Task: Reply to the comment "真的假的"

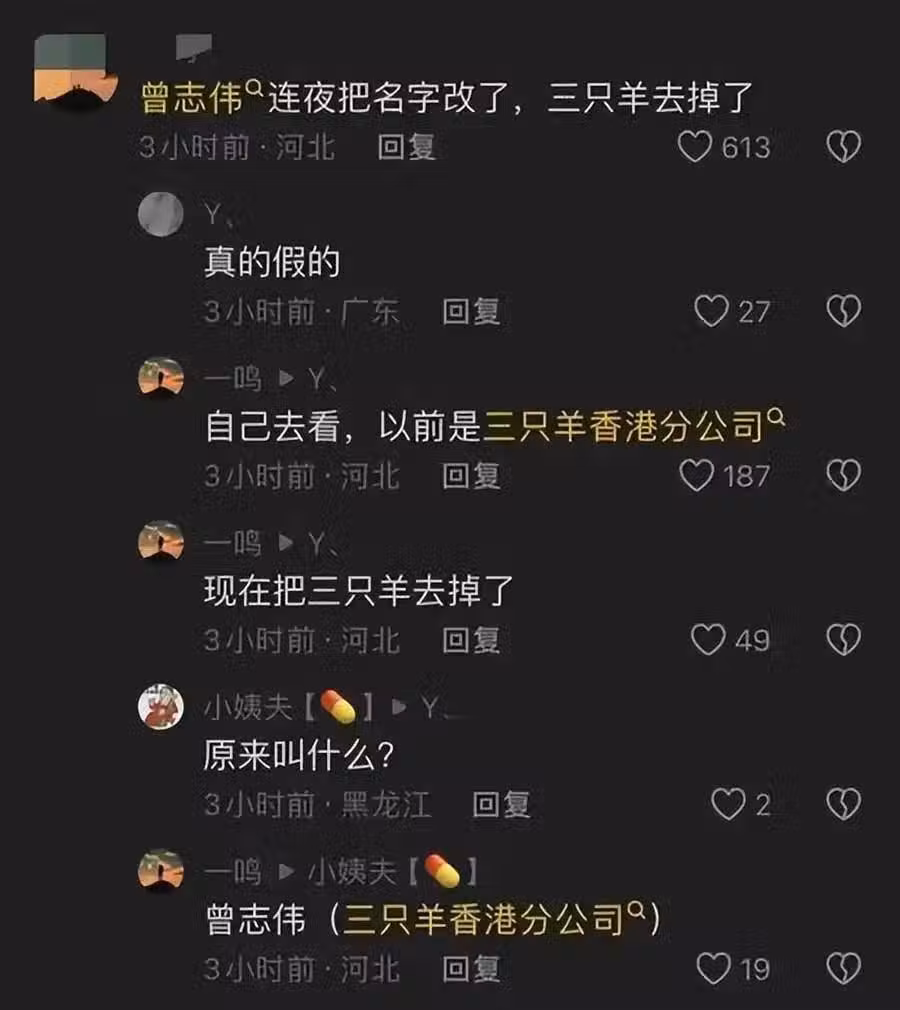Action: pyautogui.click(x=471, y=312)
